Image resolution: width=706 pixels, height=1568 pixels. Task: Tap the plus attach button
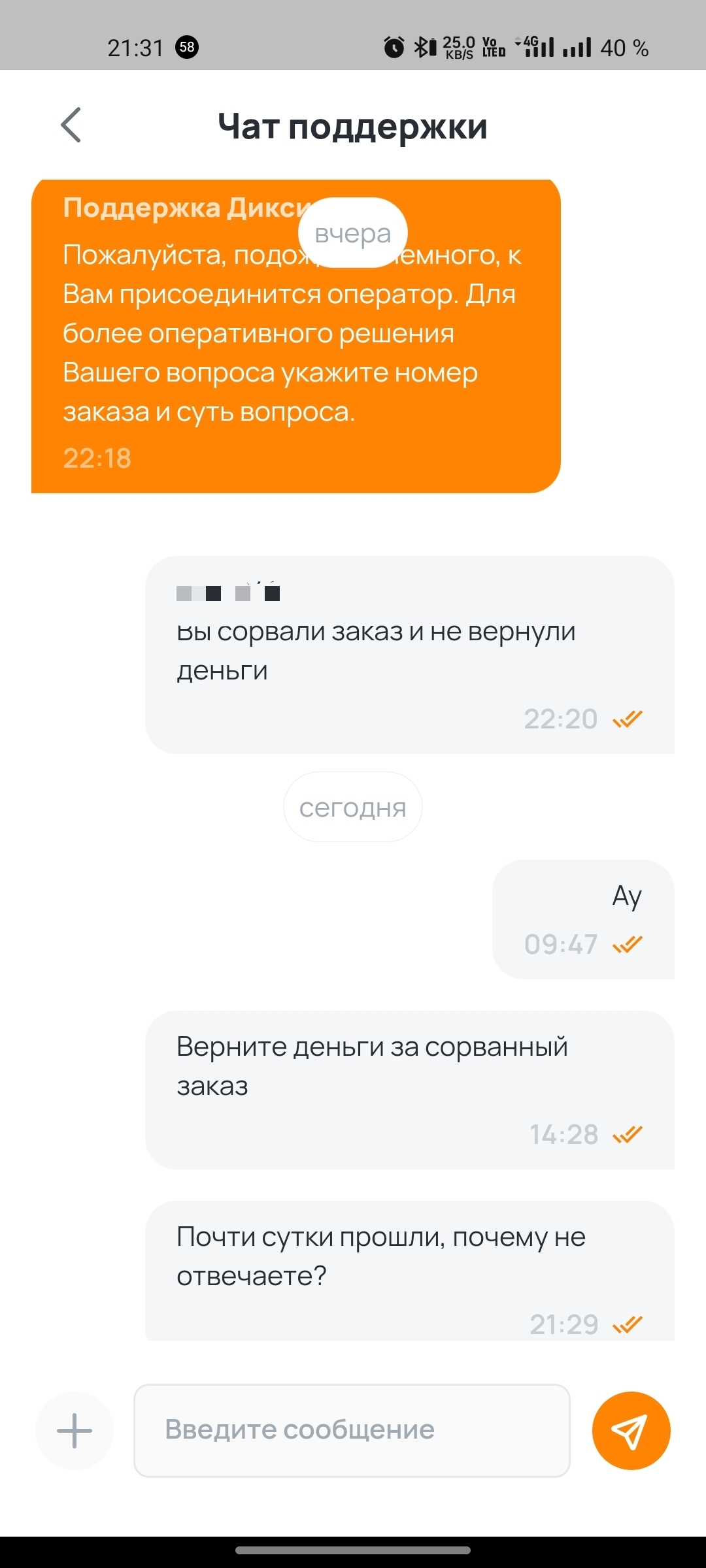(x=75, y=1430)
